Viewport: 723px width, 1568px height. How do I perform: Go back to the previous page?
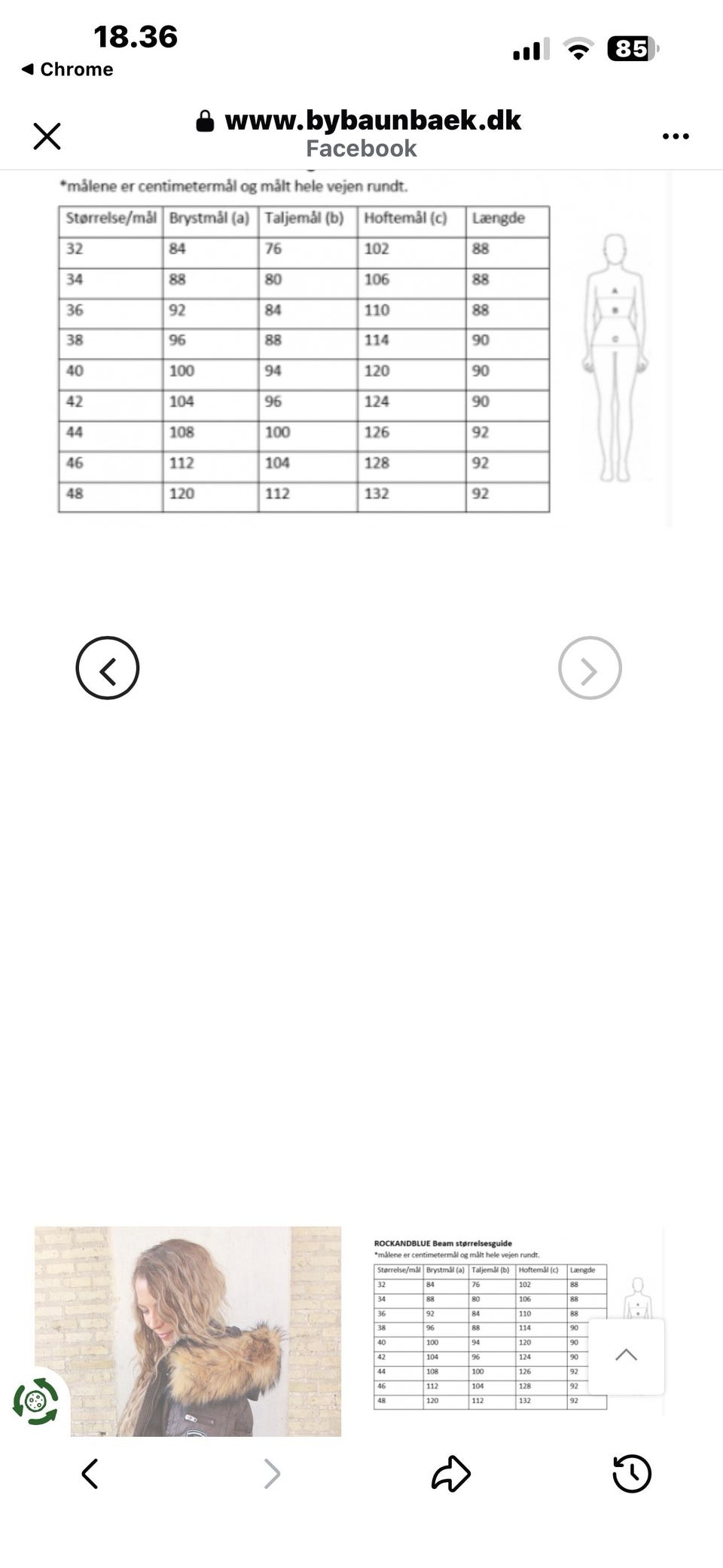click(x=90, y=1474)
